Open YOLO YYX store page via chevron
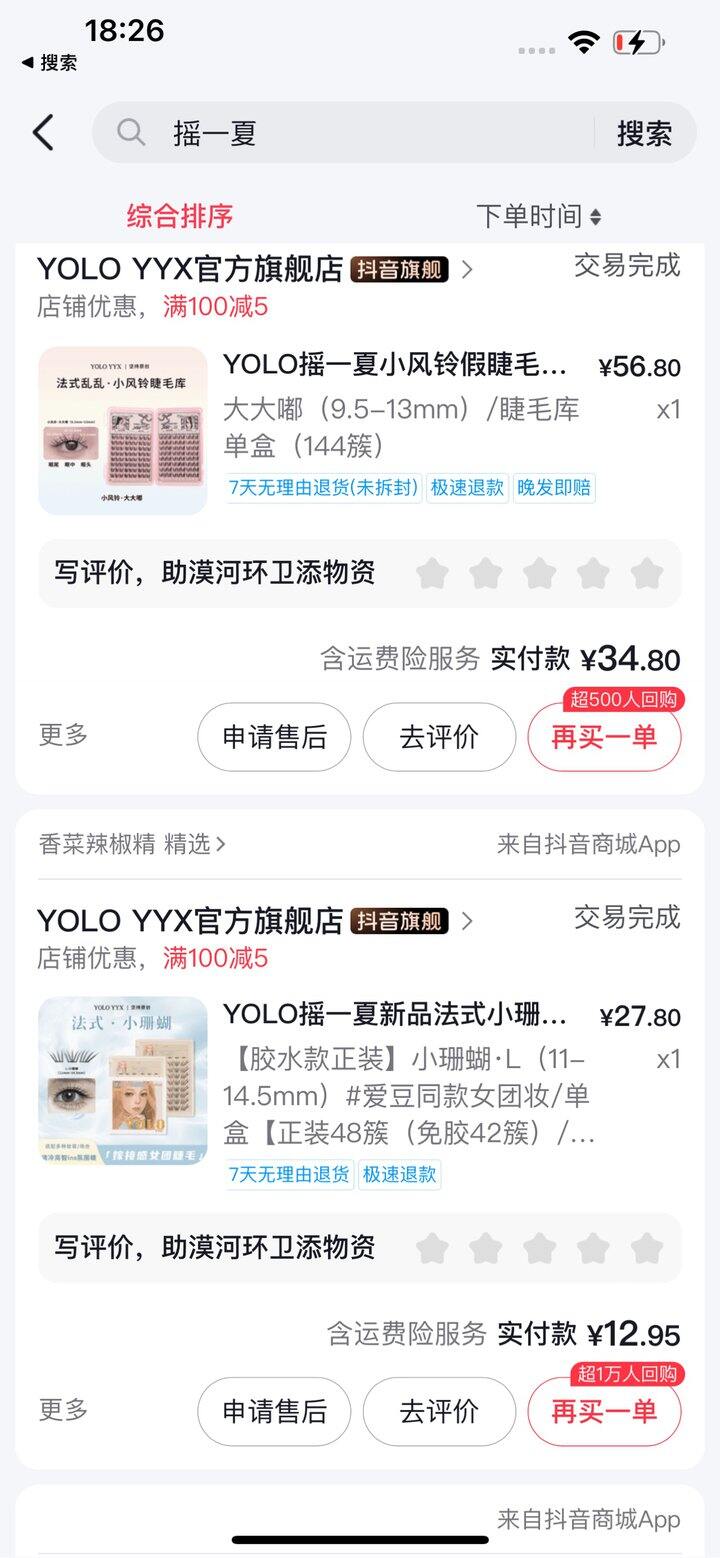Viewport: 720px width, 1558px height. click(x=468, y=268)
